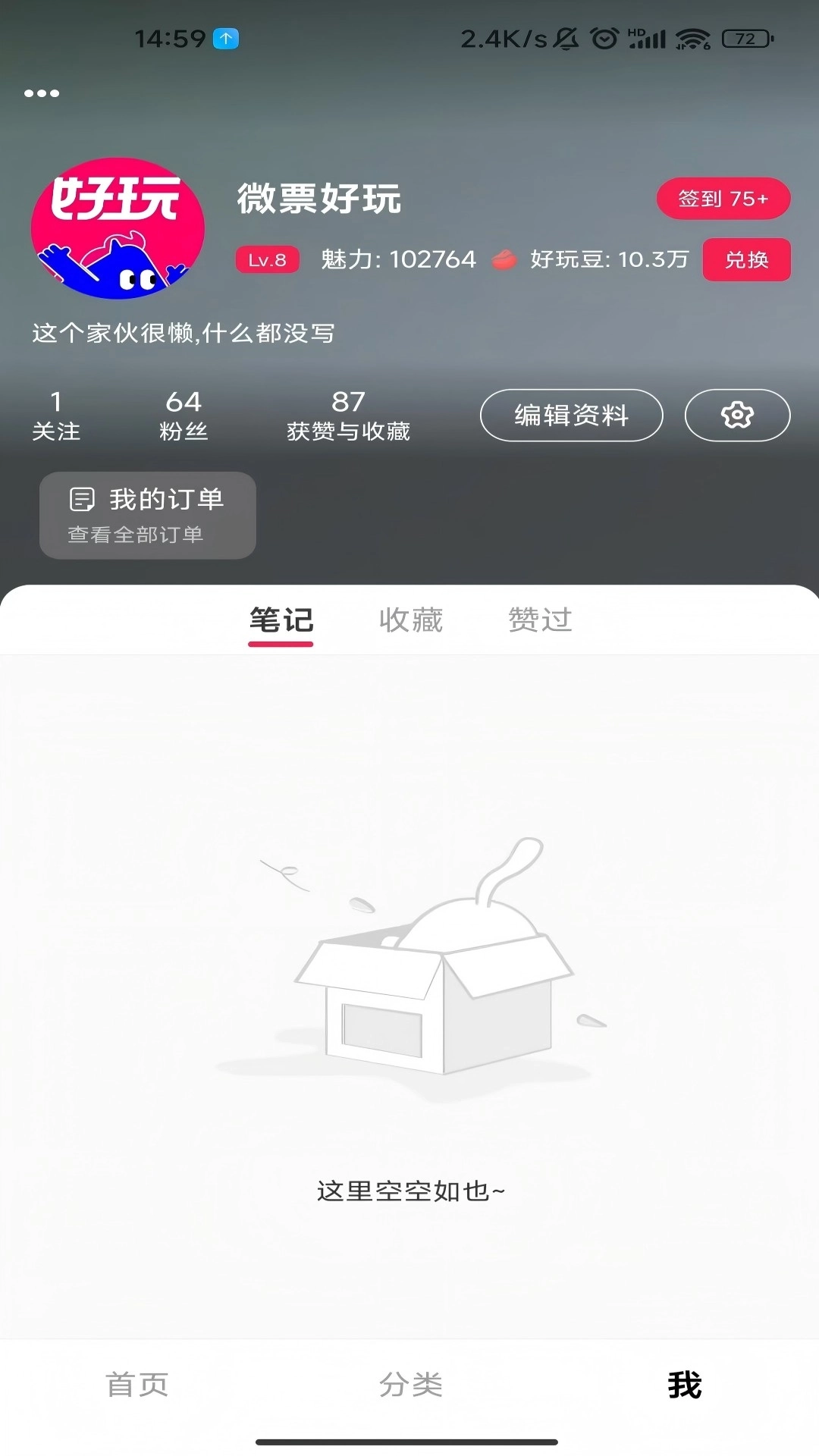Open 编辑资料 to edit profile
Image resolution: width=819 pixels, height=1456 pixels.
coord(571,415)
